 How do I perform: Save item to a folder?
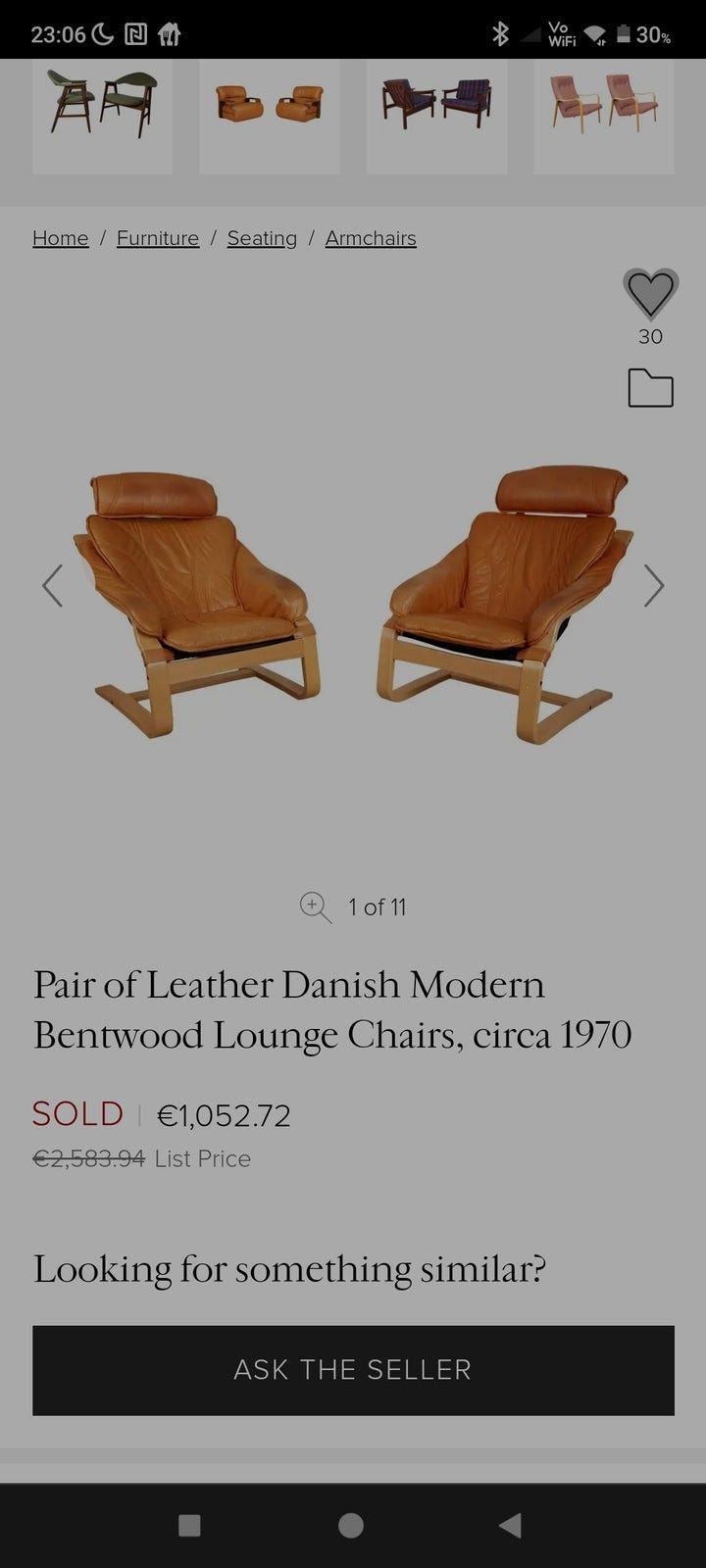pyautogui.click(x=650, y=388)
